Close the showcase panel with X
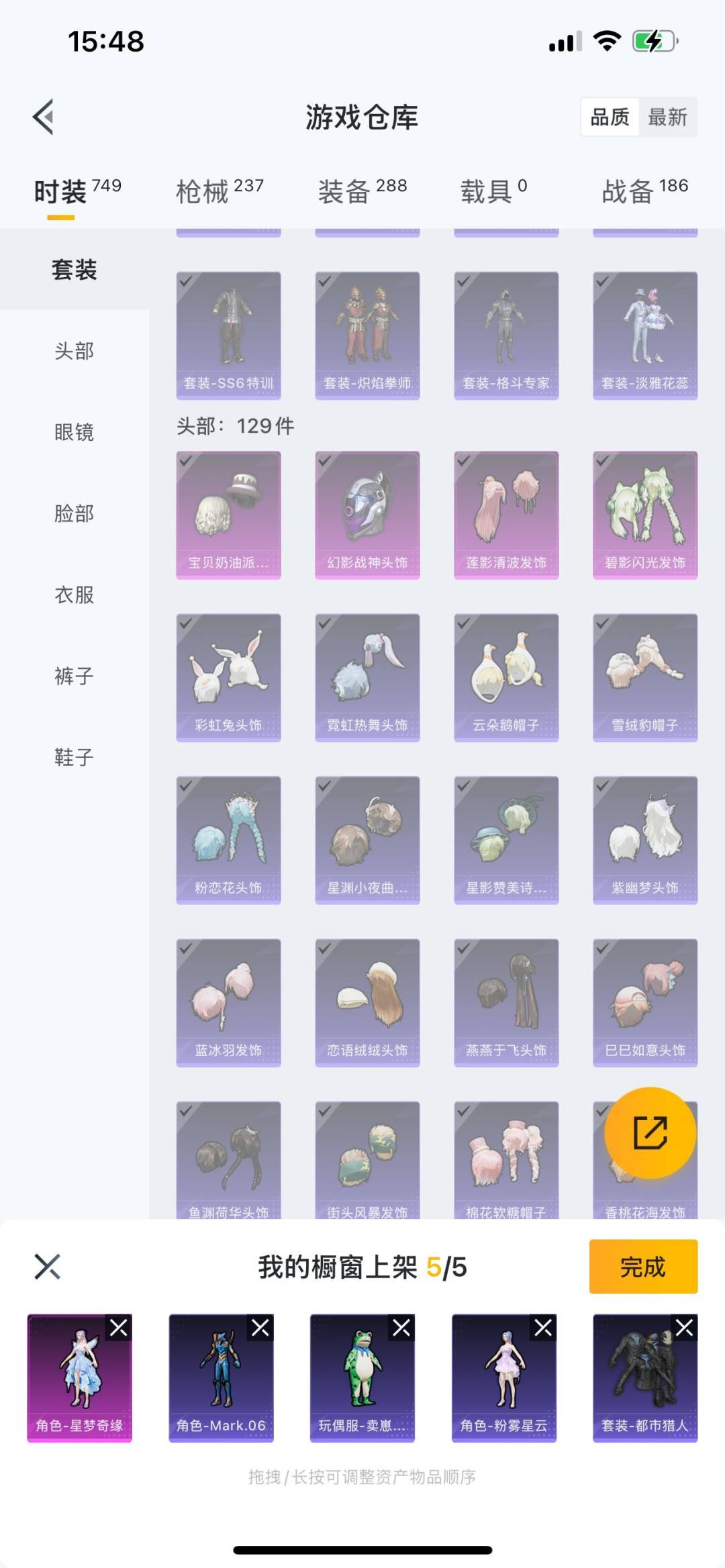This screenshot has width=725, height=1568. coord(47,1267)
